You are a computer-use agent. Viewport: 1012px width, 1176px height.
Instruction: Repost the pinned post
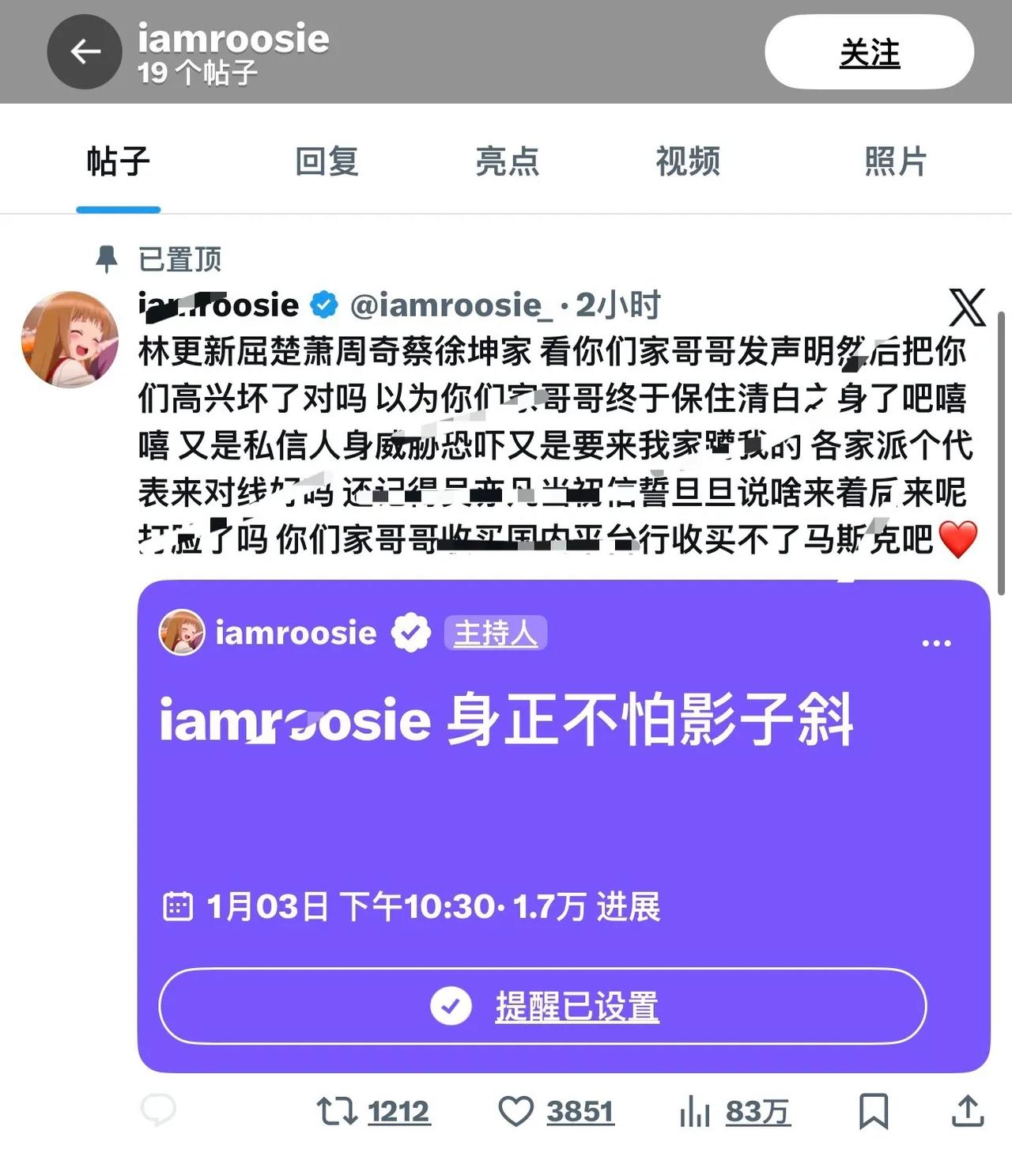point(337,1110)
